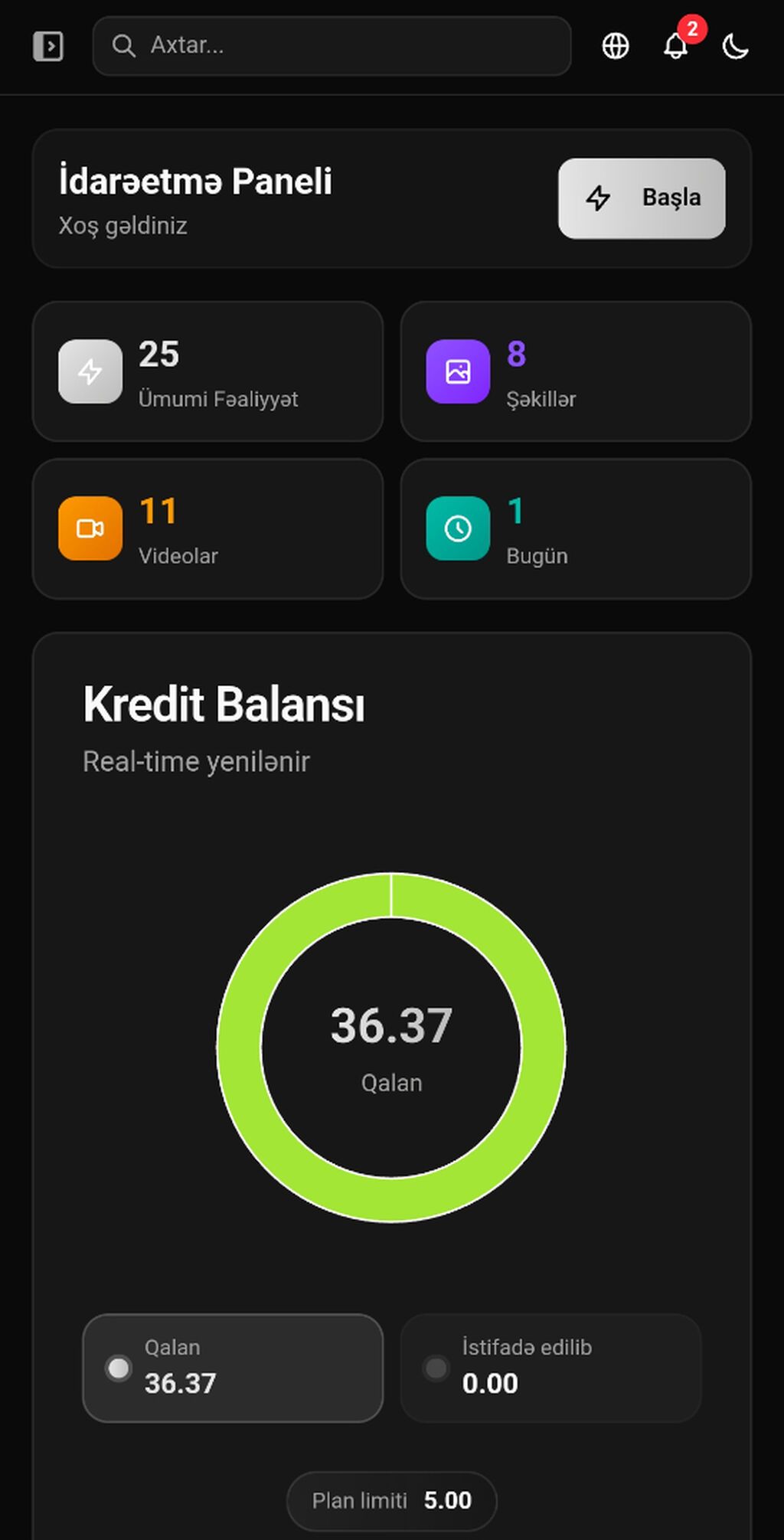Viewport: 784px width, 1540px height.
Task: Open the Ümumi Fəaliyyət card
Action: [x=207, y=371]
